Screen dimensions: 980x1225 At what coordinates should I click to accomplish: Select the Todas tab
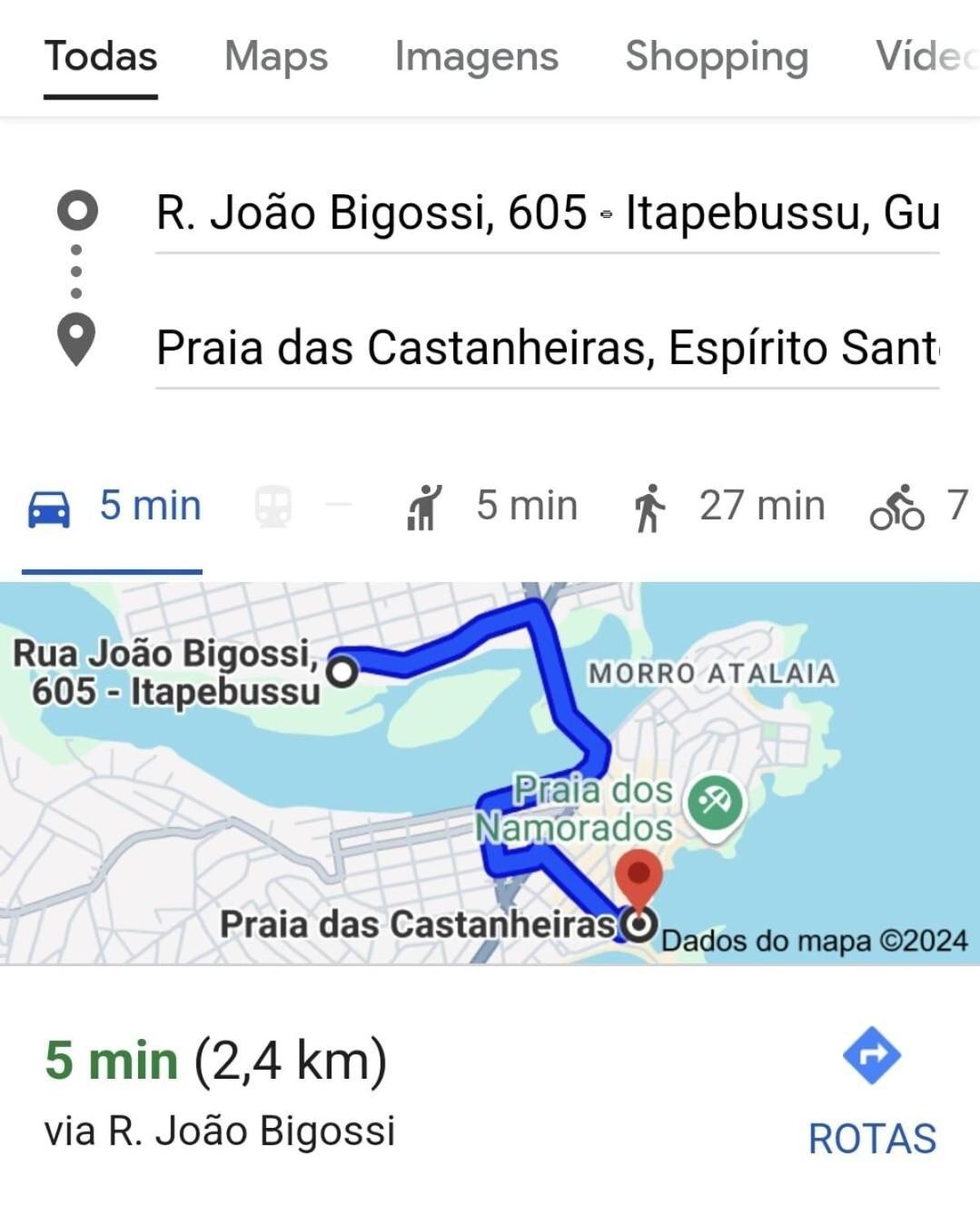(x=101, y=56)
